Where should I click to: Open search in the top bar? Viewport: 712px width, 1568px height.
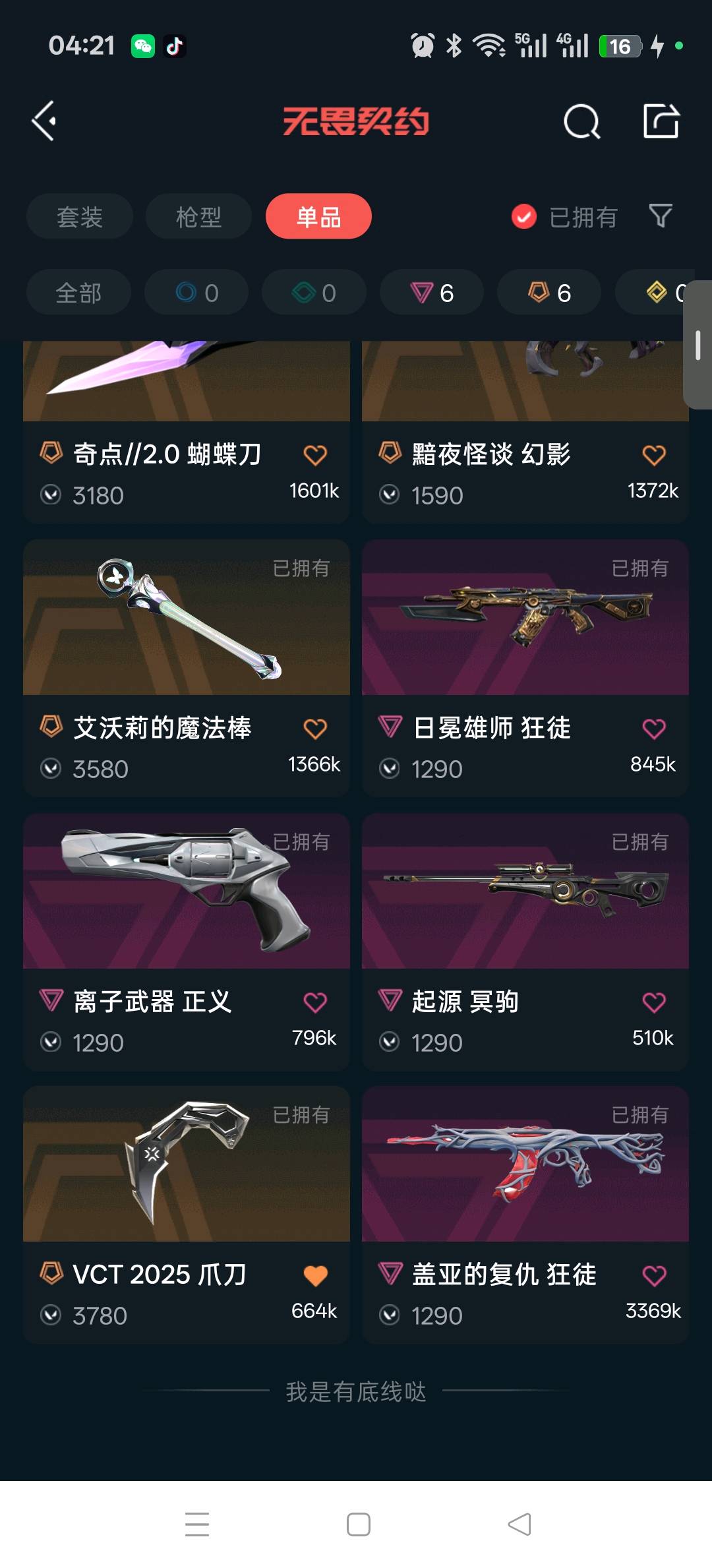pos(581,121)
